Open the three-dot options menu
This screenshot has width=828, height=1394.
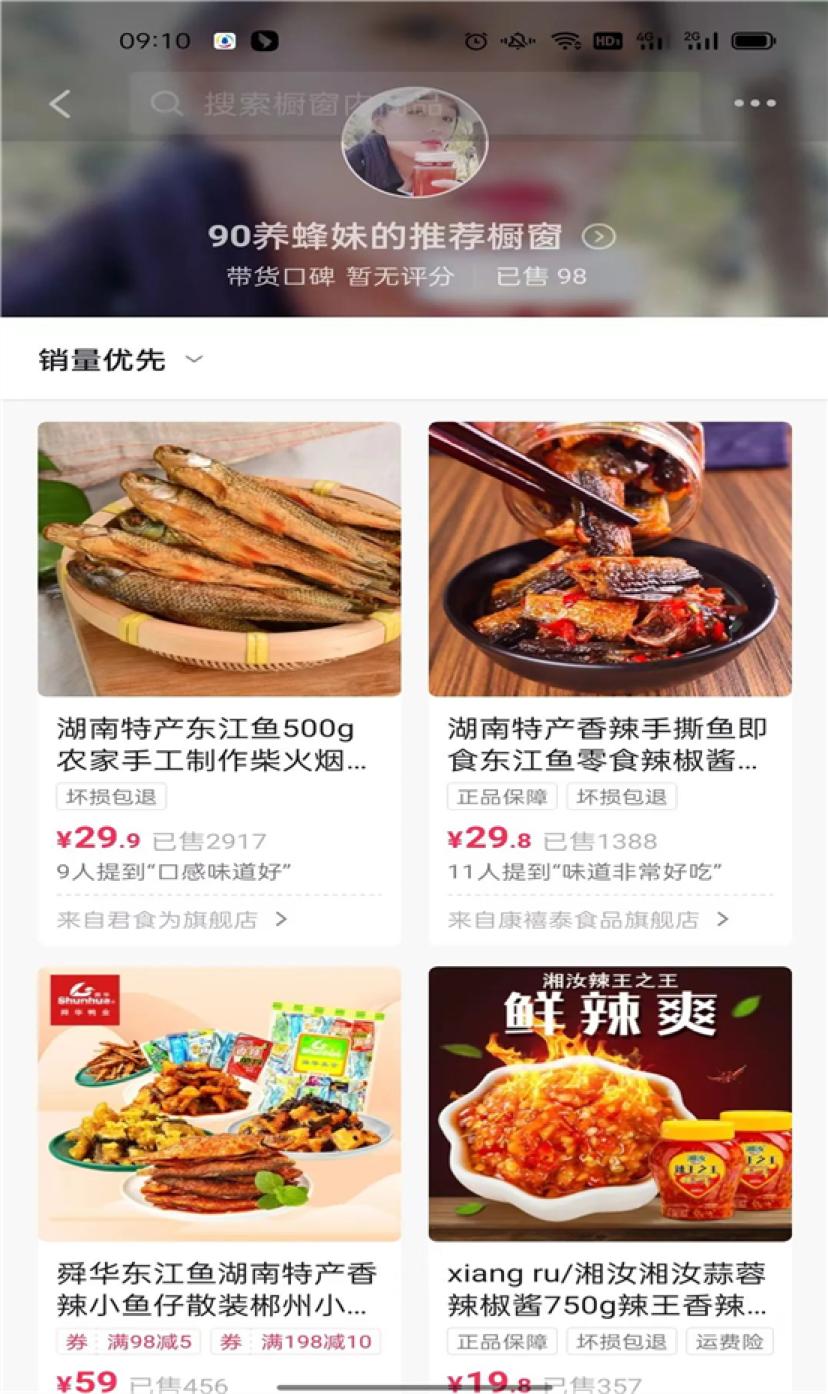755,103
